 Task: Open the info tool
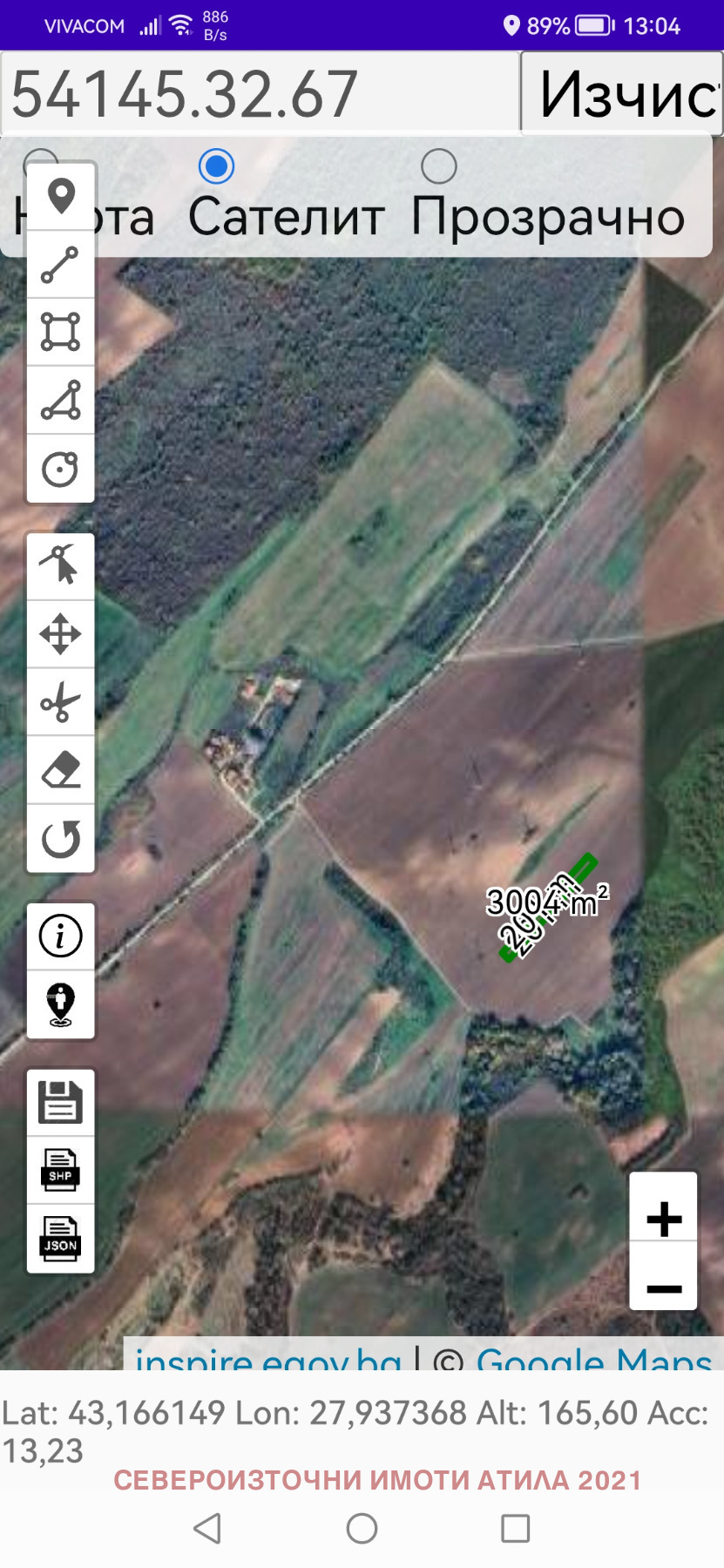pyautogui.click(x=61, y=936)
